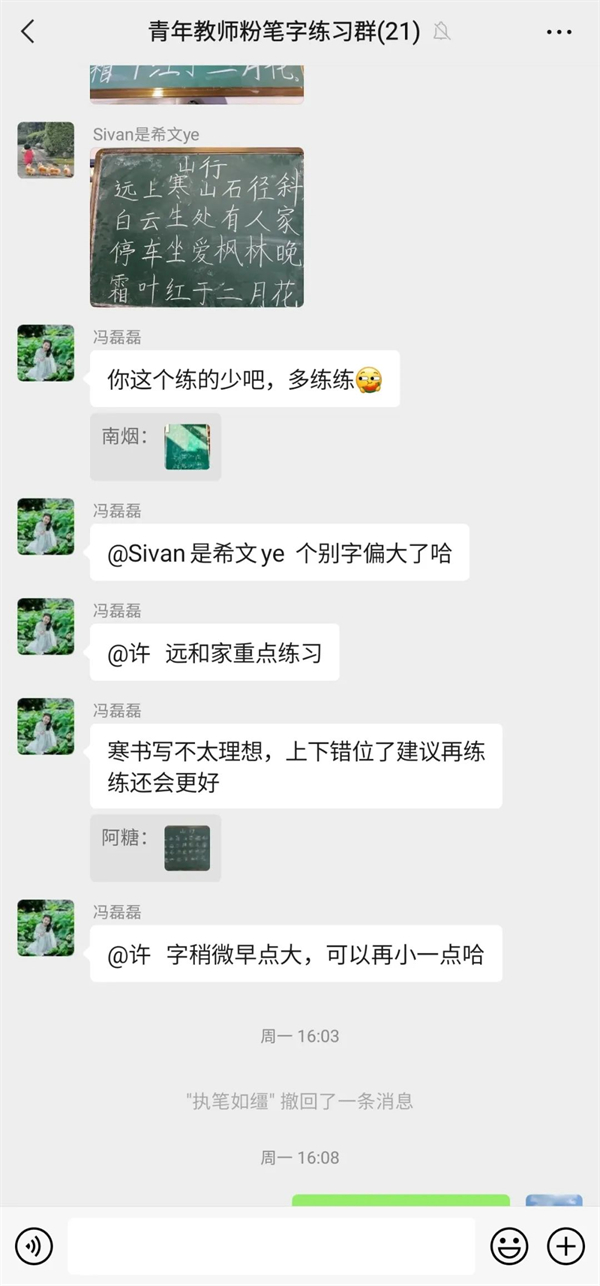This screenshot has height=1286, width=600.
Task: Tap the message text field
Action: click(x=270, y=1246)
